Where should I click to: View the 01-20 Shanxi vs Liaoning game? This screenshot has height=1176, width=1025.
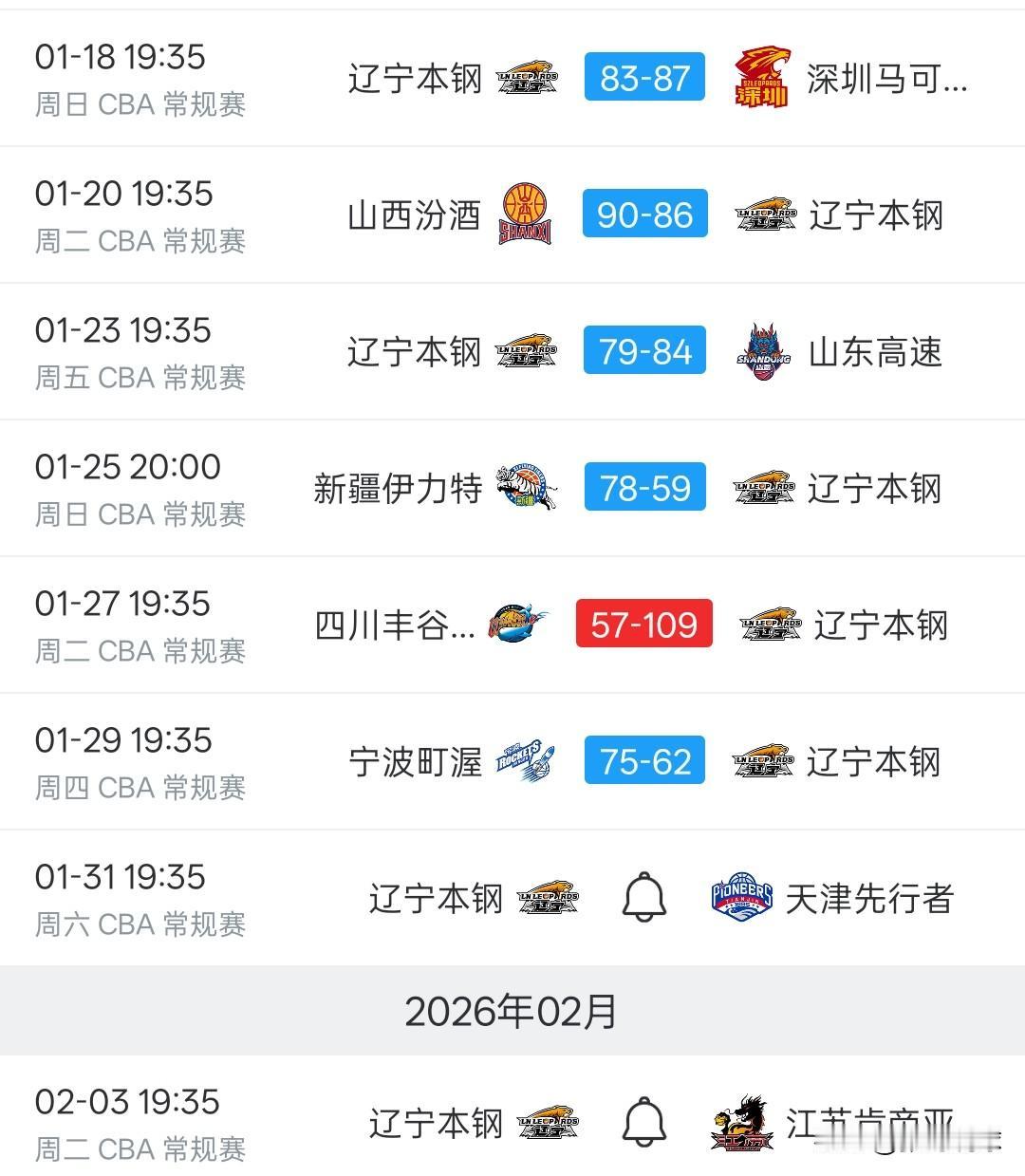[644, 215]
